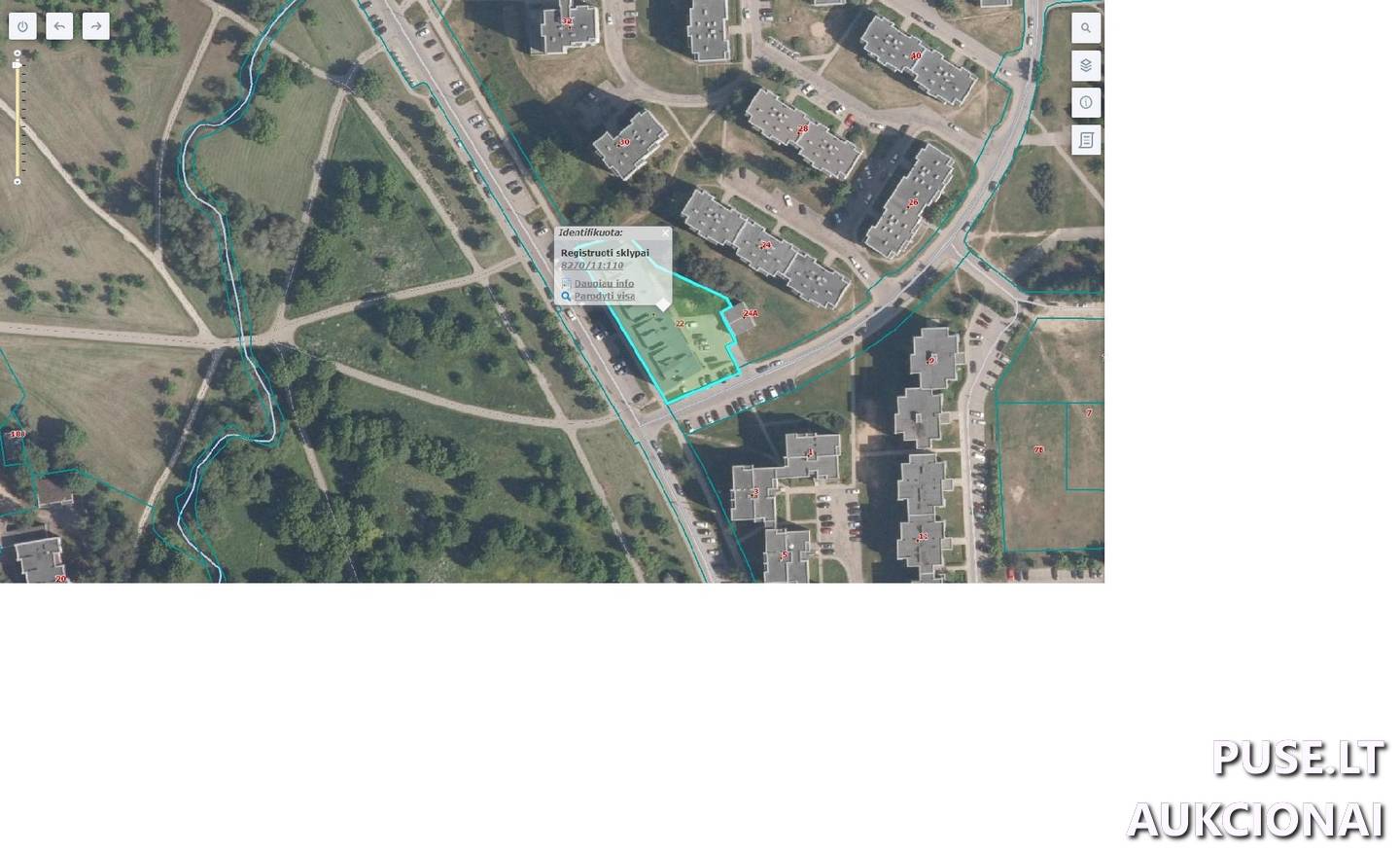Open the Daugiau info link

pyautogui.click(x=603, y=284)
